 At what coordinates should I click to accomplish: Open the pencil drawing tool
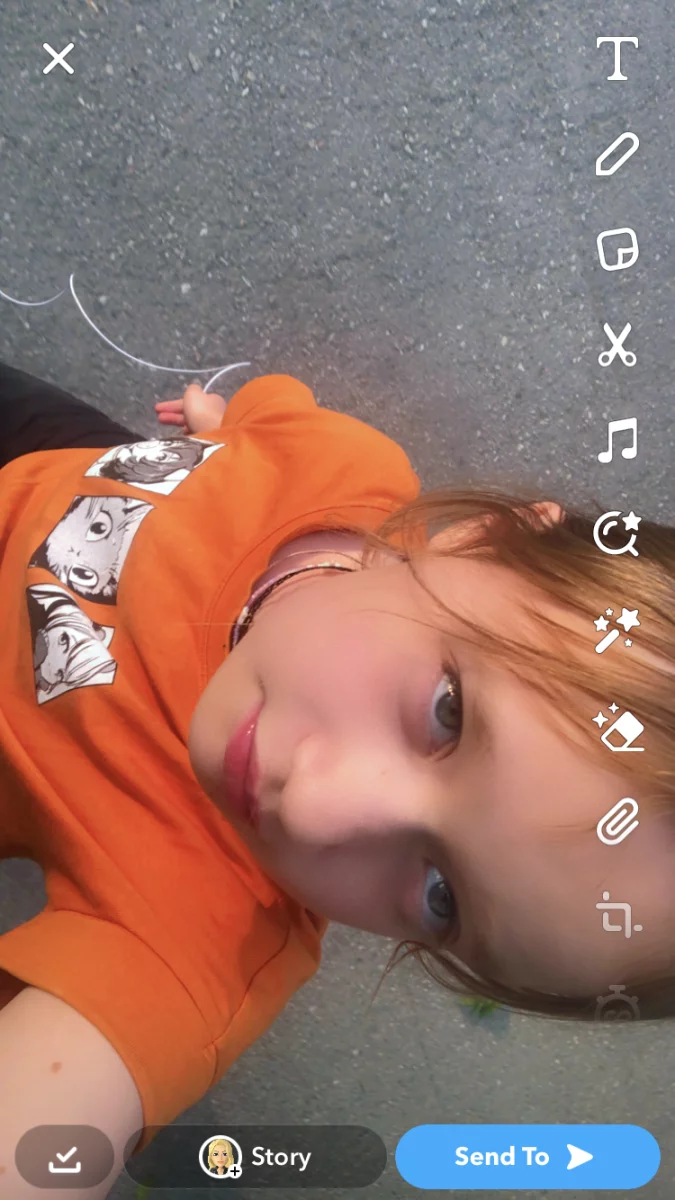[x=618, y=154]
